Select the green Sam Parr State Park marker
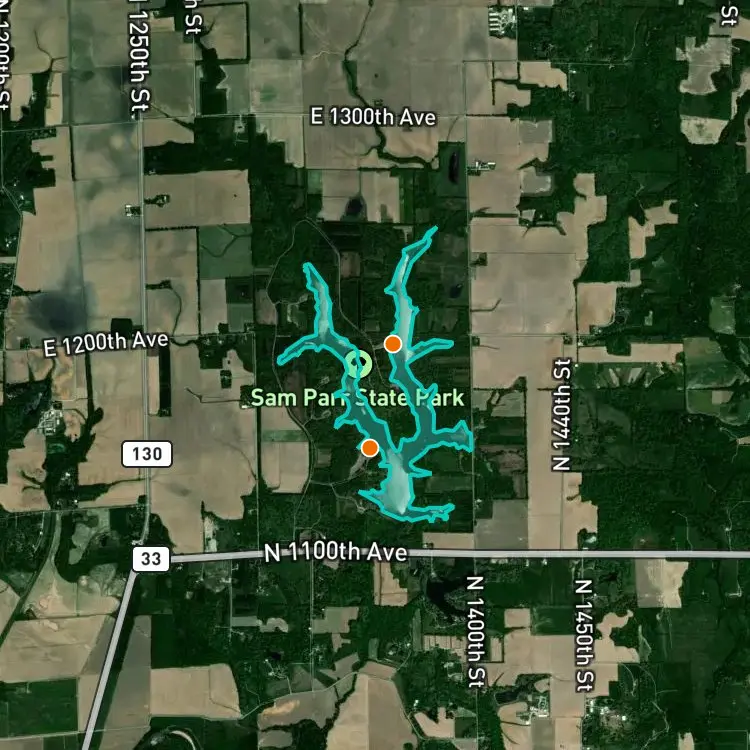Screen dimensions: 750x750 pyautogui.click(x=357, y=364)
